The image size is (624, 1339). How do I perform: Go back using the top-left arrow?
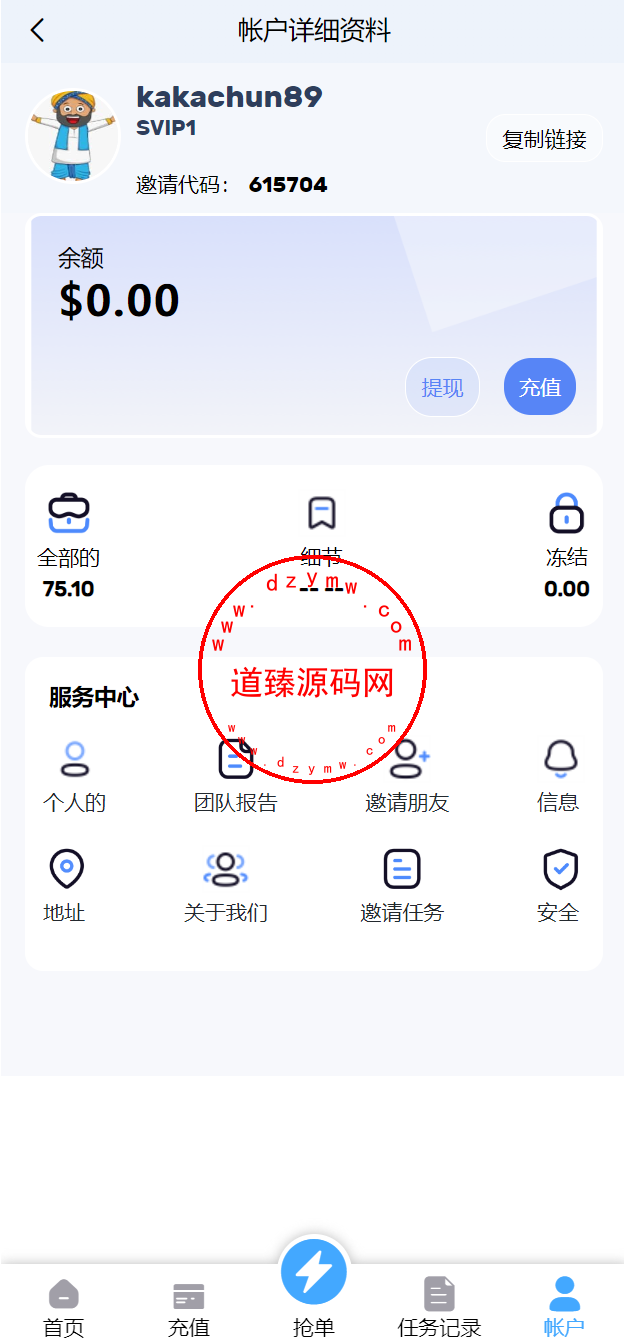37,30
